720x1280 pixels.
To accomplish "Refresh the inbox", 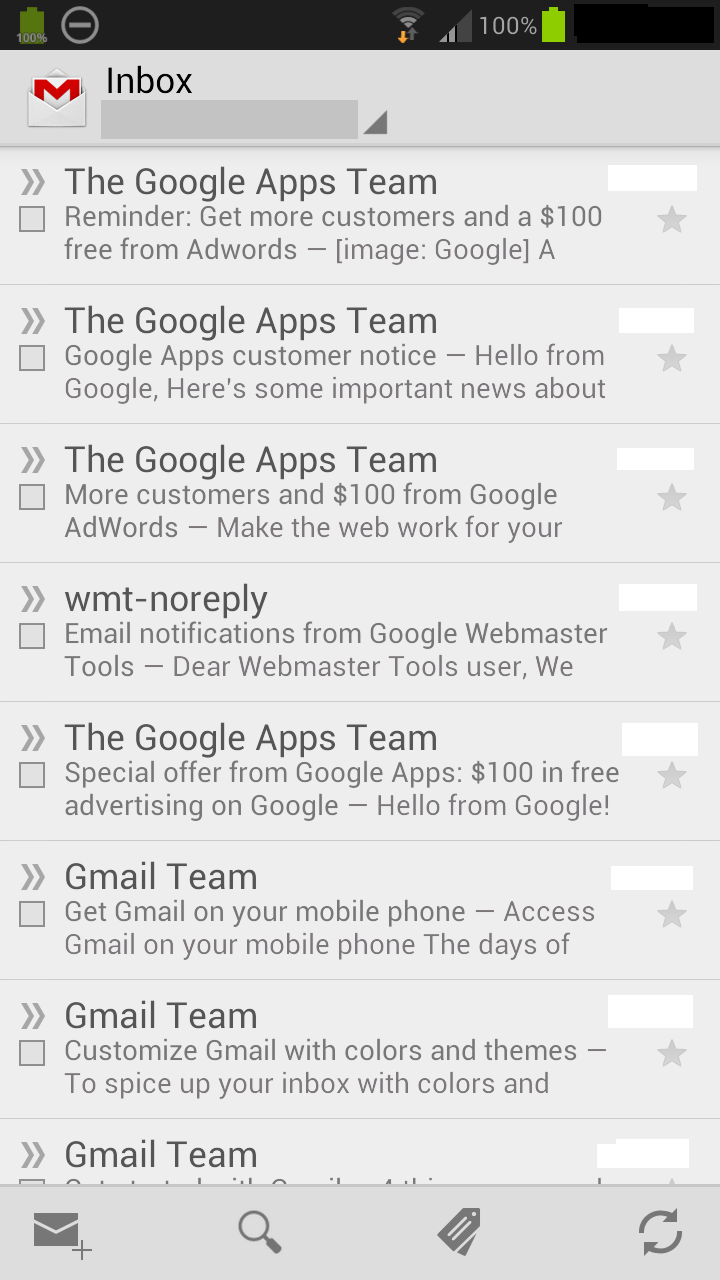I will 660,1232.
